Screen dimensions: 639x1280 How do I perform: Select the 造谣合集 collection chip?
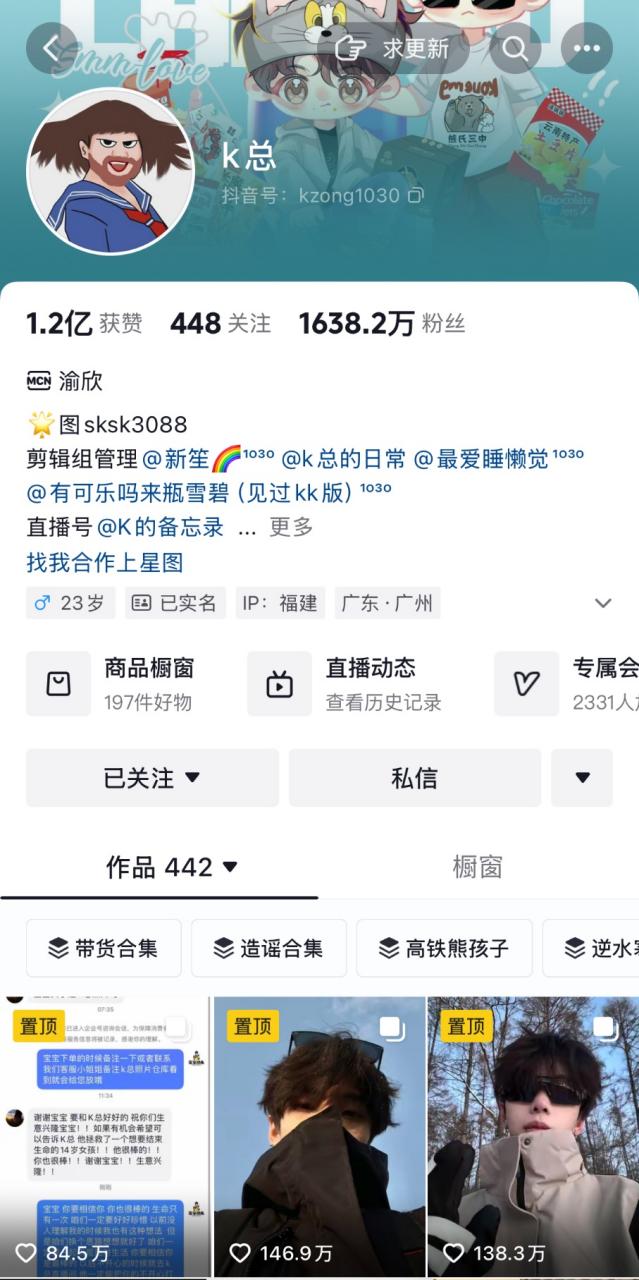(x=269, y=948)
